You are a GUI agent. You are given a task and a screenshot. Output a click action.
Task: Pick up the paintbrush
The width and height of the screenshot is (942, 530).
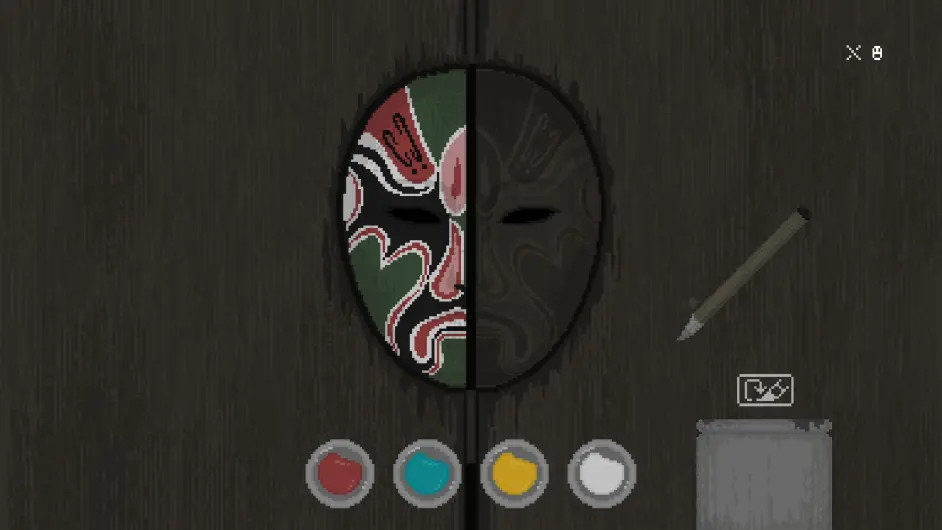coord(745,274)
